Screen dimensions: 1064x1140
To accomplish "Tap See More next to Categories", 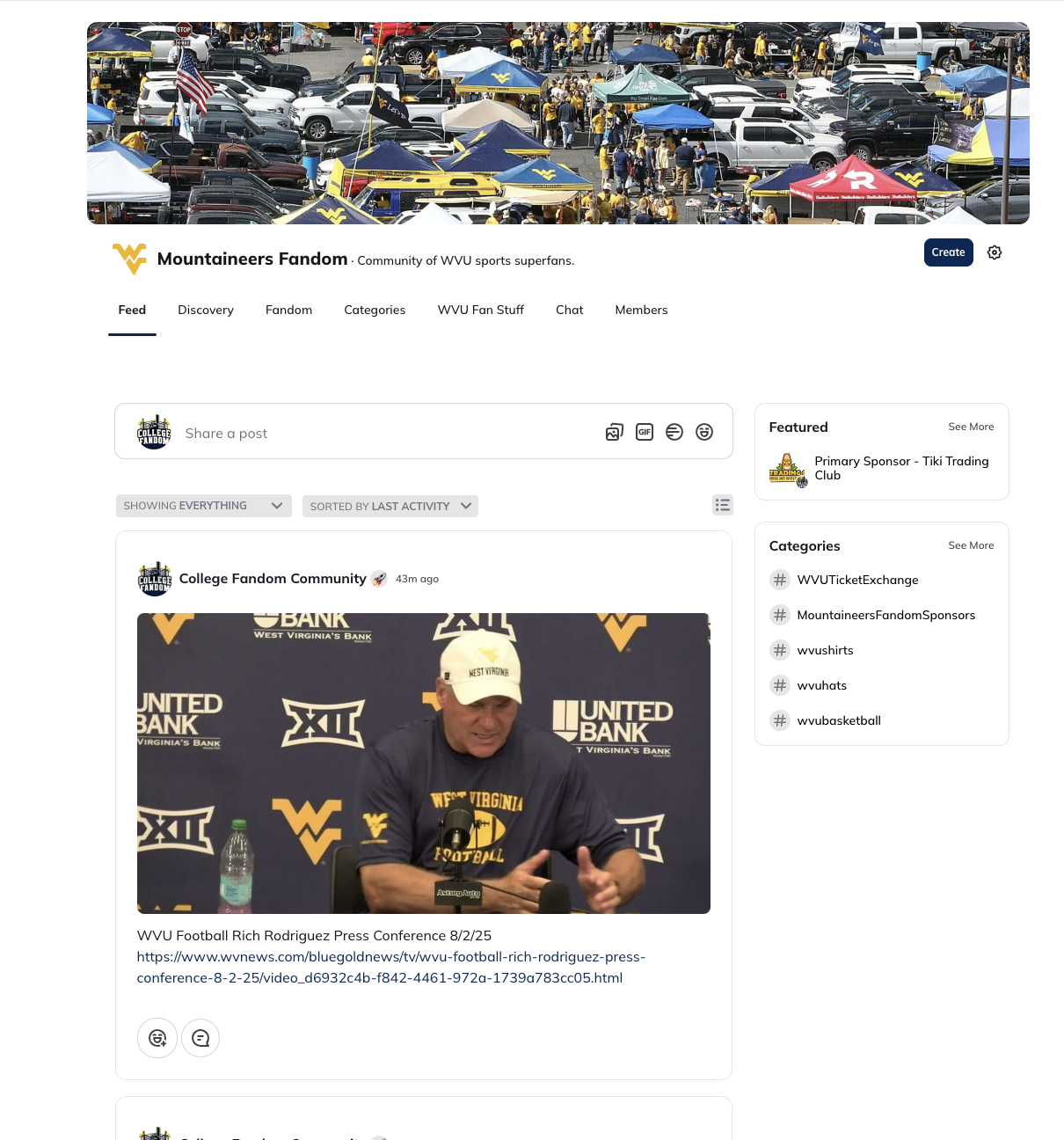I will [x=971, y=545].
